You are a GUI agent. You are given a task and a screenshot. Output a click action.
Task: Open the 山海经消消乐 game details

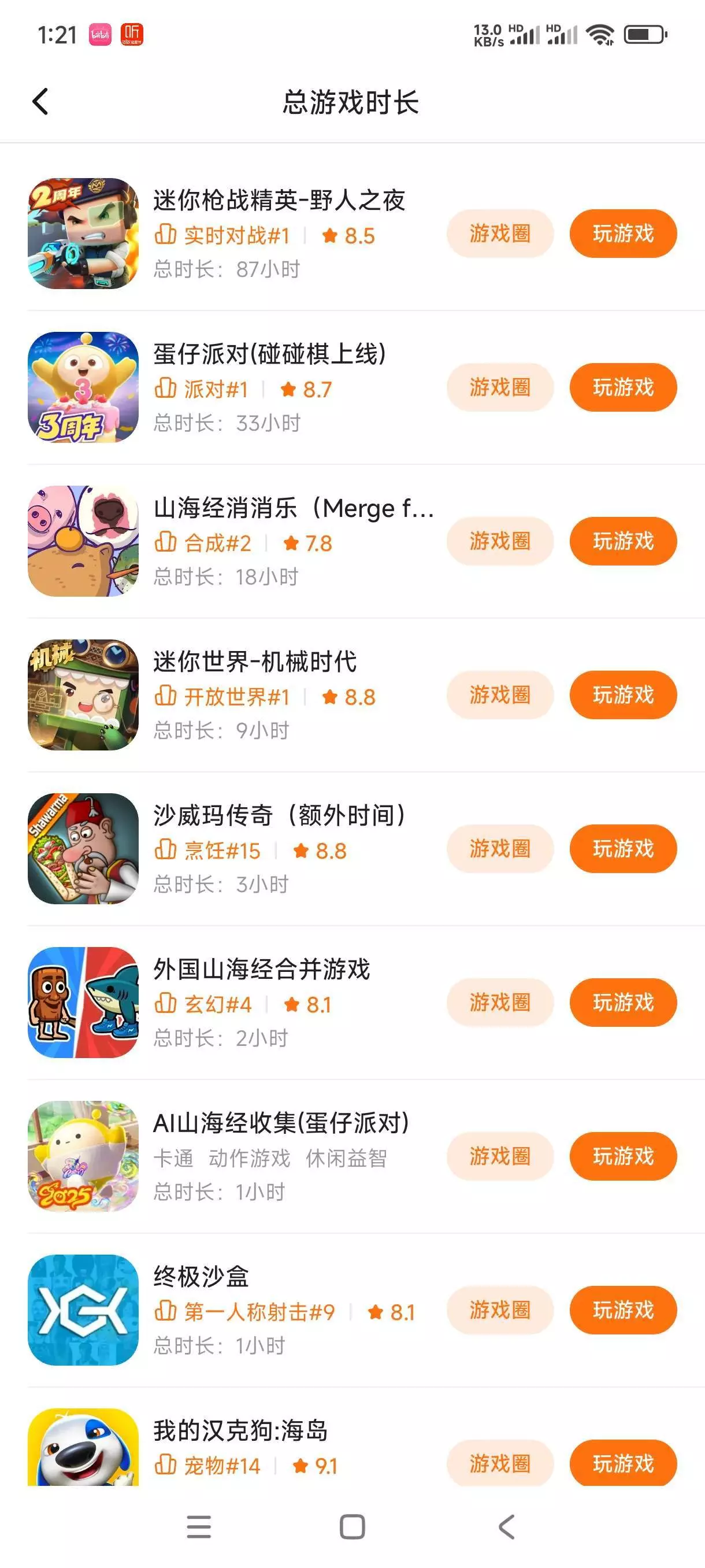pos(292,508)
